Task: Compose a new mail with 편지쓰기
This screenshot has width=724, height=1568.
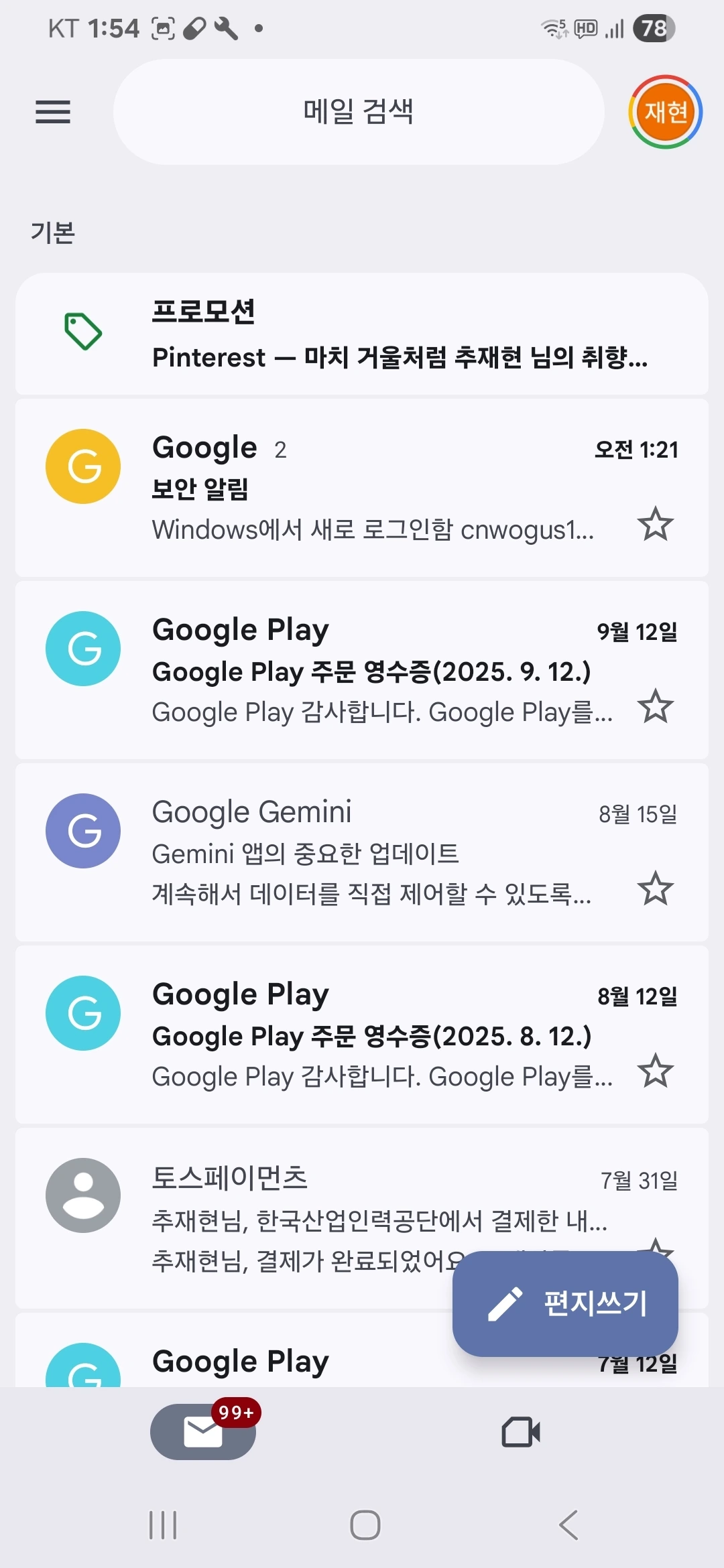Action: click(x=565, y=1303)
